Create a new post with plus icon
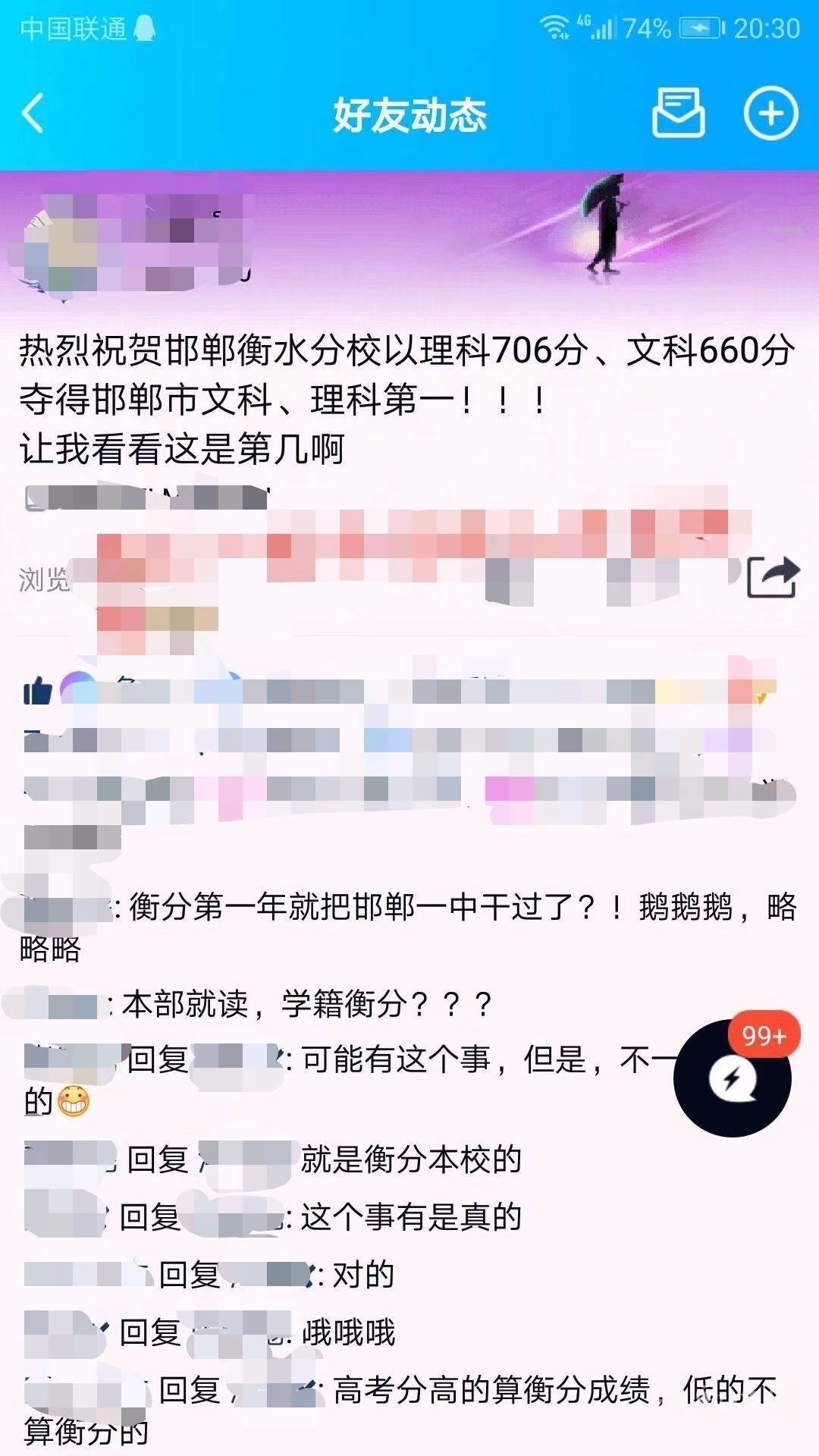The image size is (819, 1456). click(x=770, y=114)
